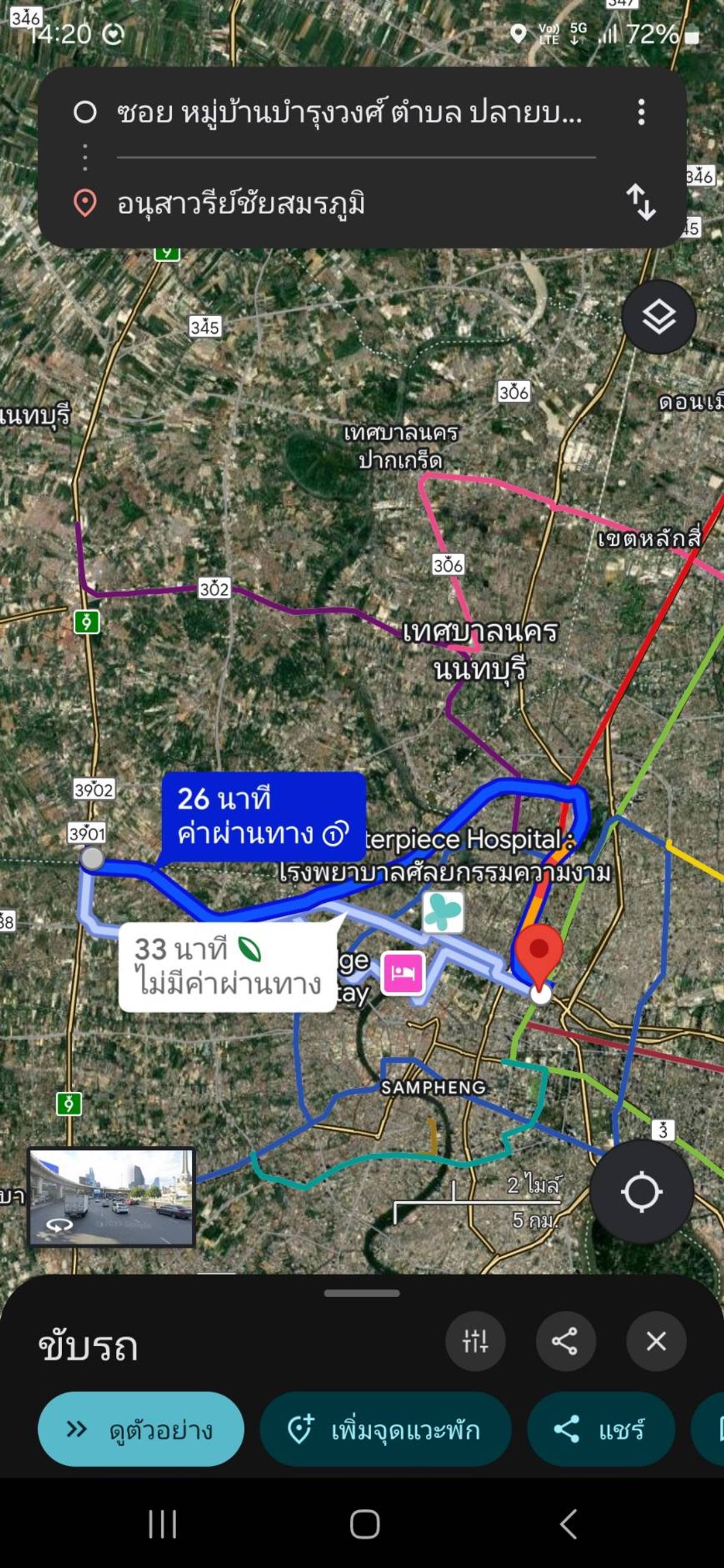Screen dimensions: 724x1568
Task: Edit destination อนุสาวรีย์ชัยสมรภูมิ field
Action: click(x=349, y=203)
